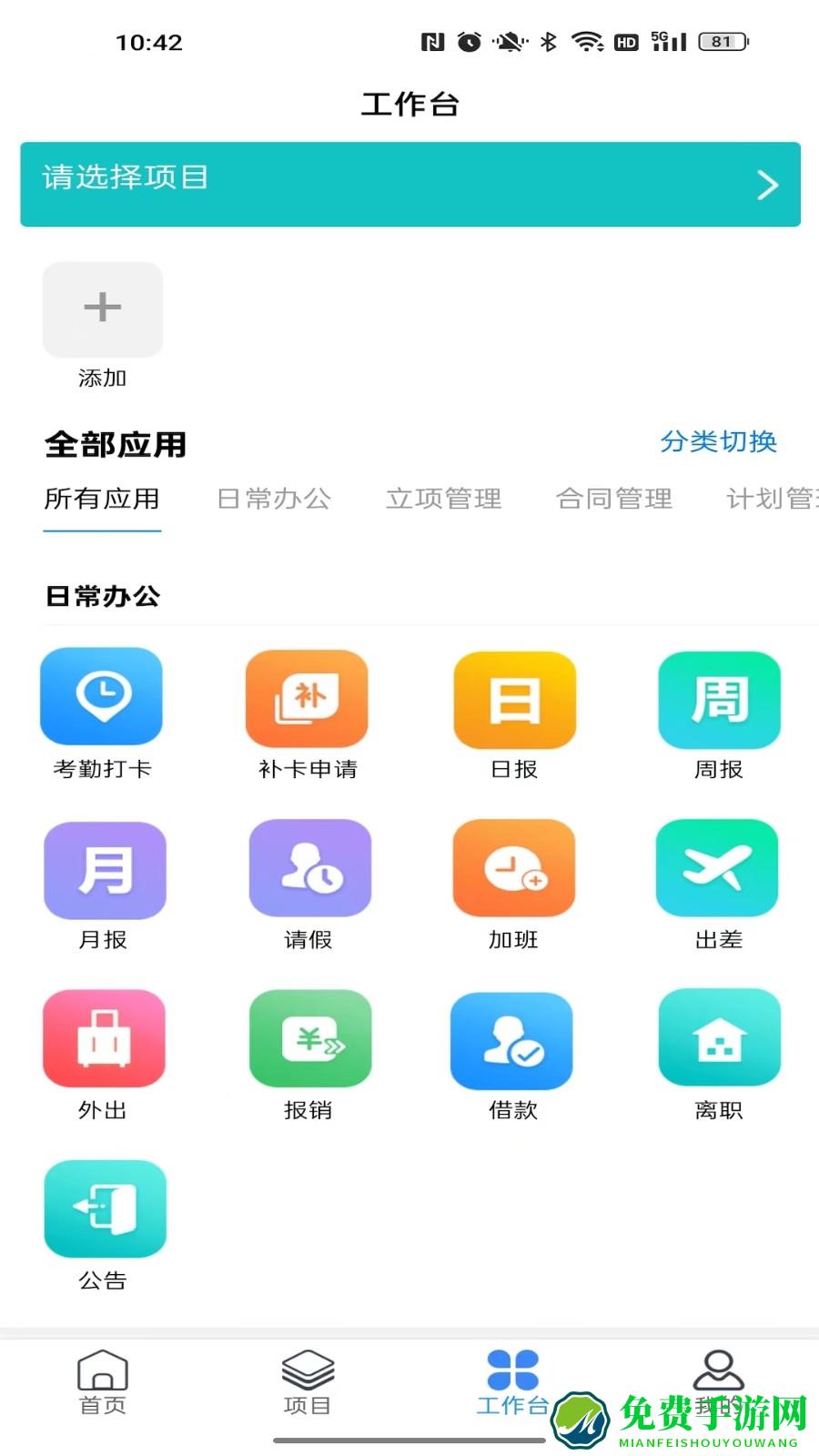
Task: Switch to the 日常办公 category tab
Action: [275, 499]
